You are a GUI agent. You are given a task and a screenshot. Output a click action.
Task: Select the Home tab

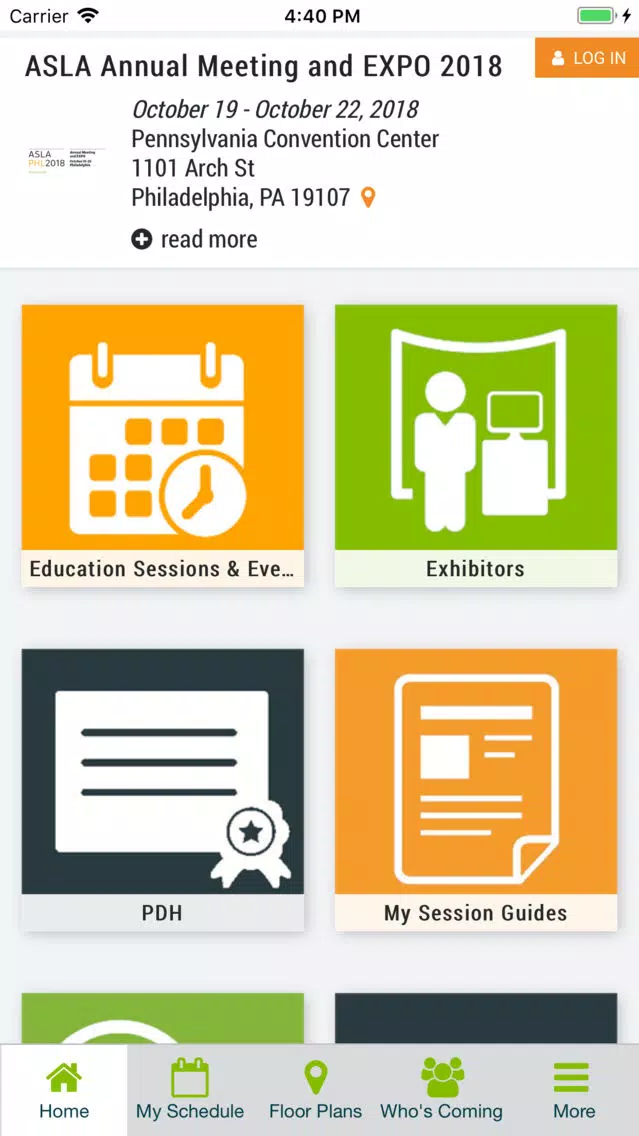(x=64, y=1090)
